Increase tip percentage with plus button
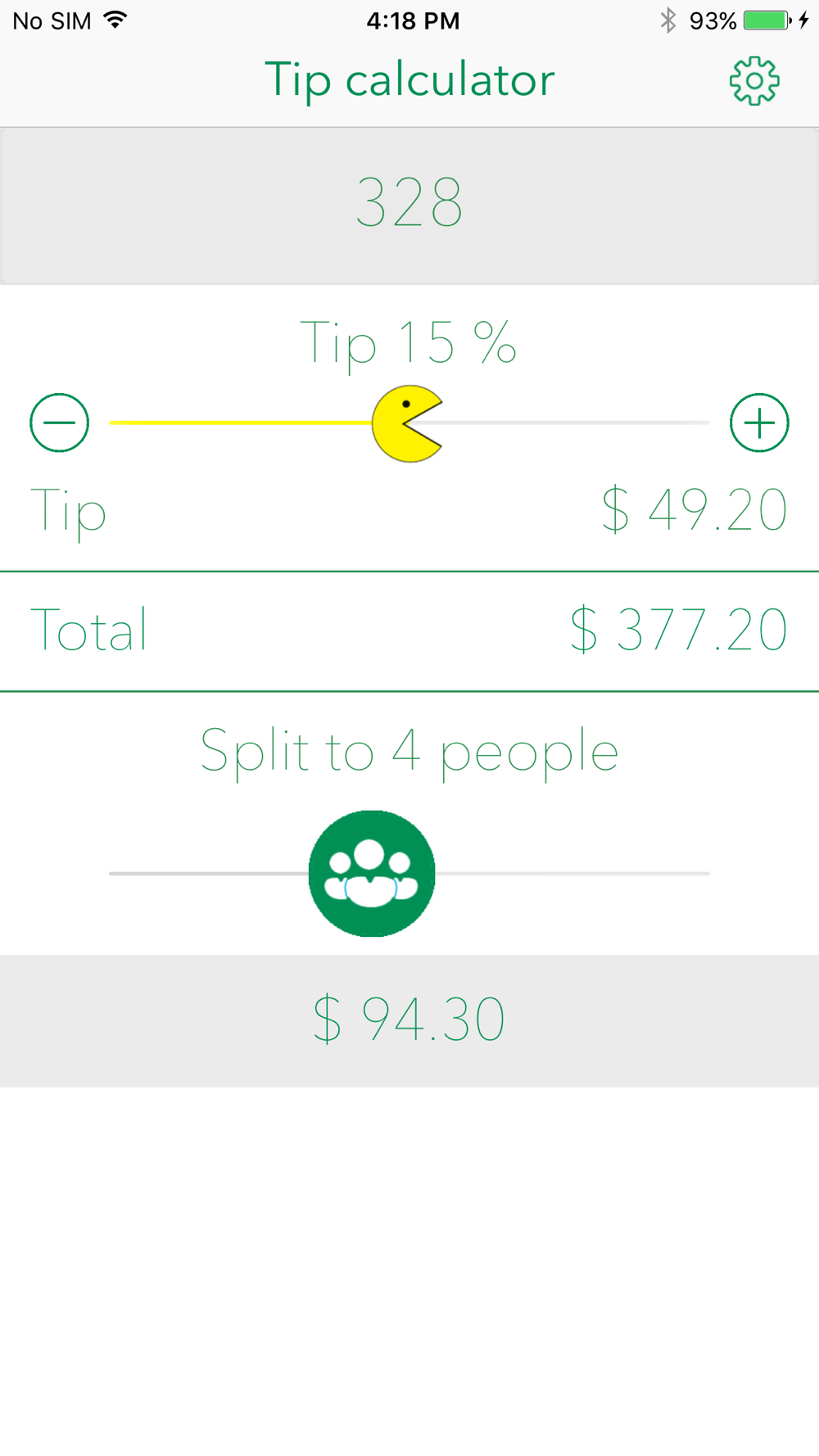The image size is (819, 1456). click(x=759, y=423)
